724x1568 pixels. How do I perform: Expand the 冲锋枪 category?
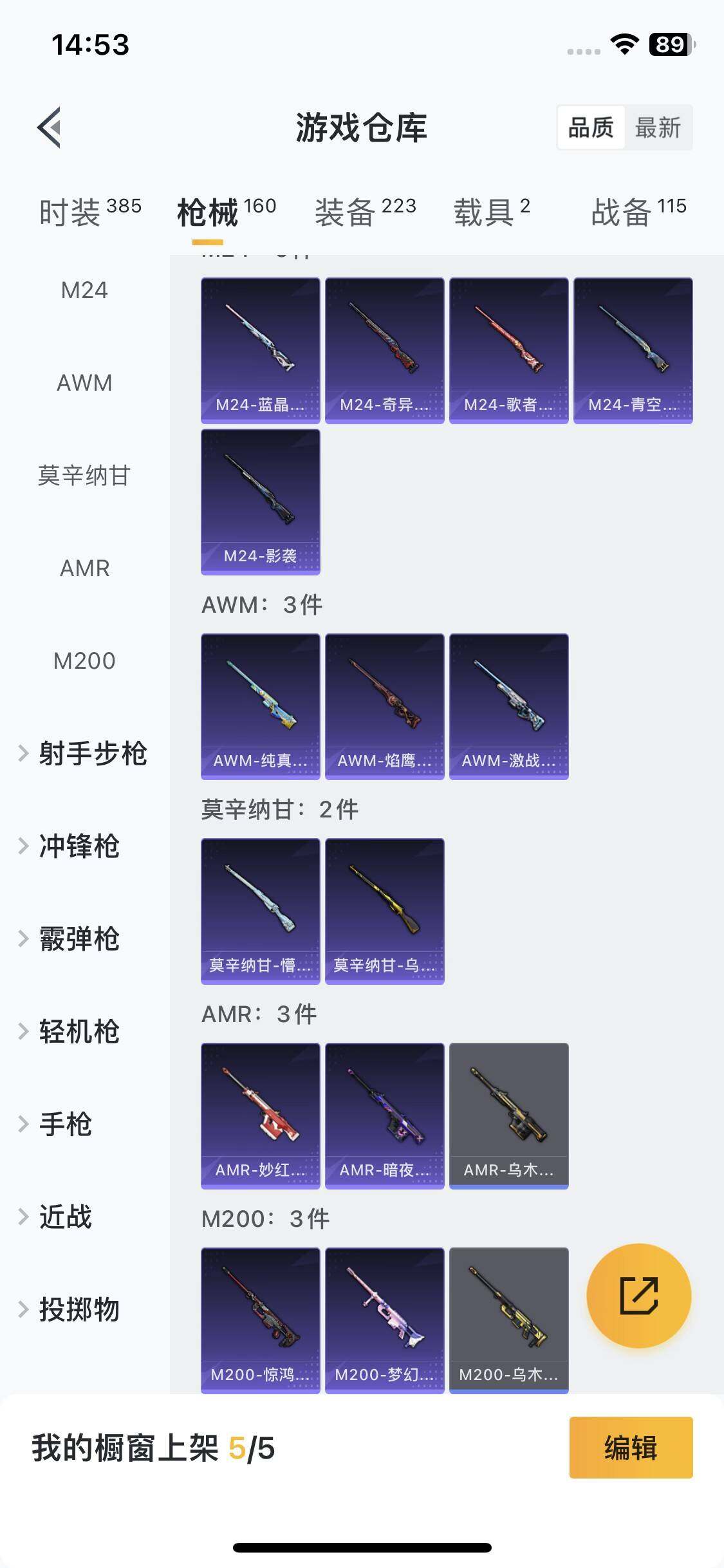coord(71,846)
